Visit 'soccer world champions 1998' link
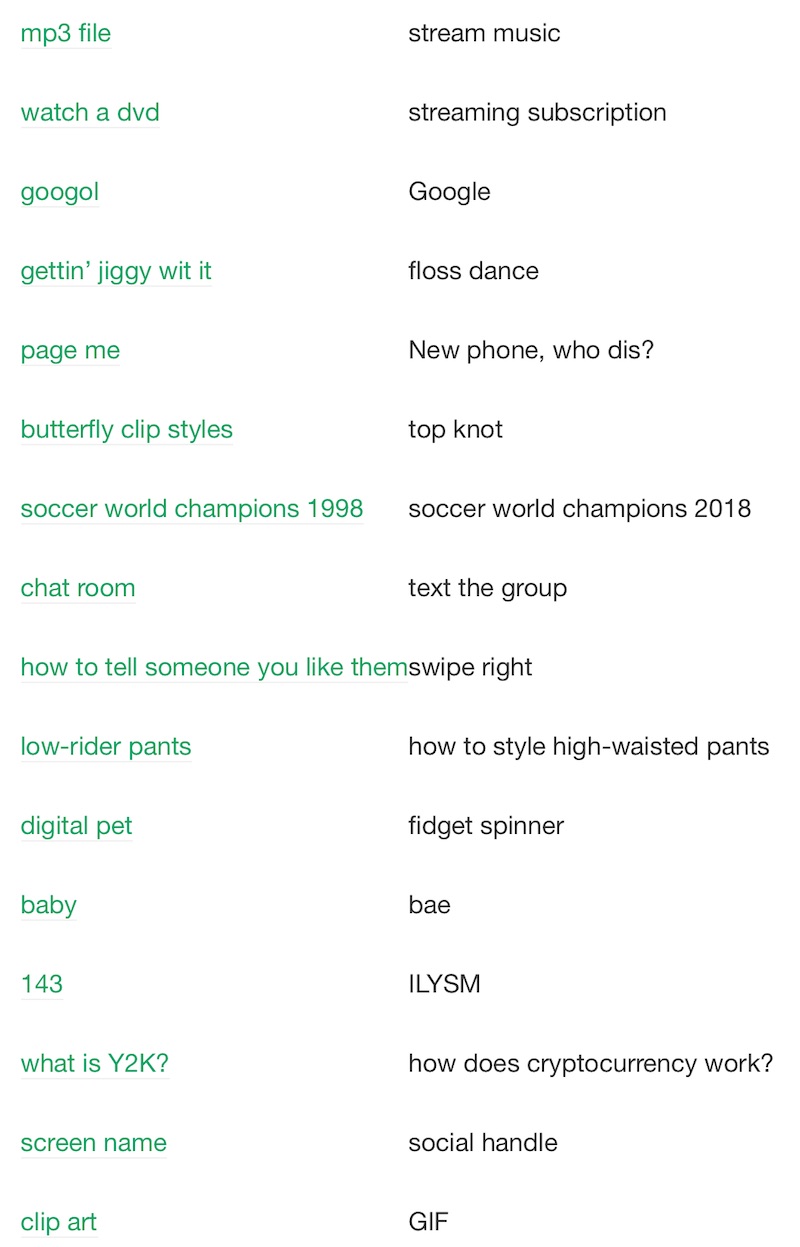 [191, 508]
